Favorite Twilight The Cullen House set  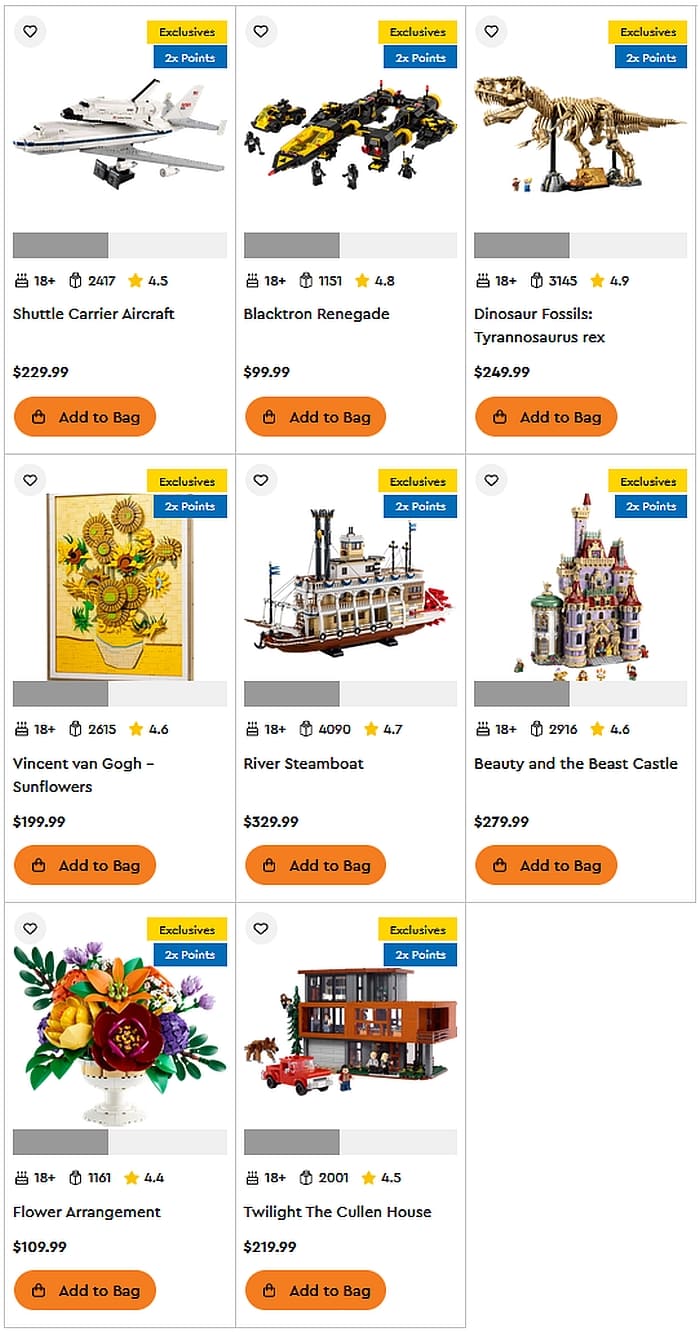click(x=261, y=929)
